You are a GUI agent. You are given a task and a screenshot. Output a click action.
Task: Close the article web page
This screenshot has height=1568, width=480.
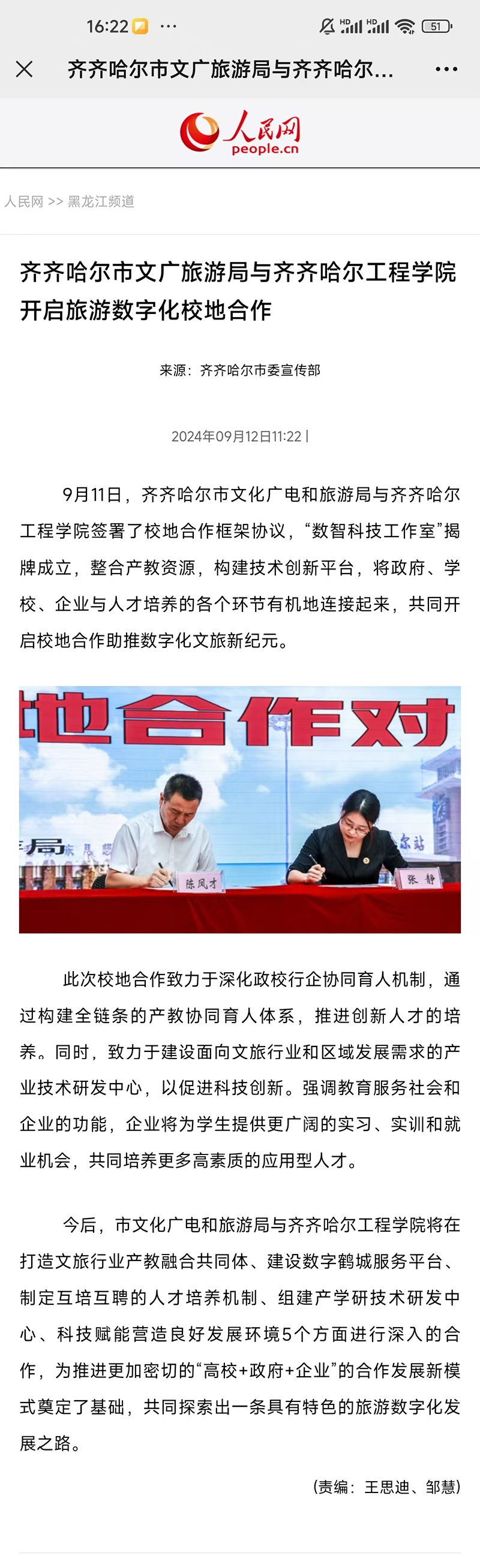pyautogui.click(x=25, y=70)
